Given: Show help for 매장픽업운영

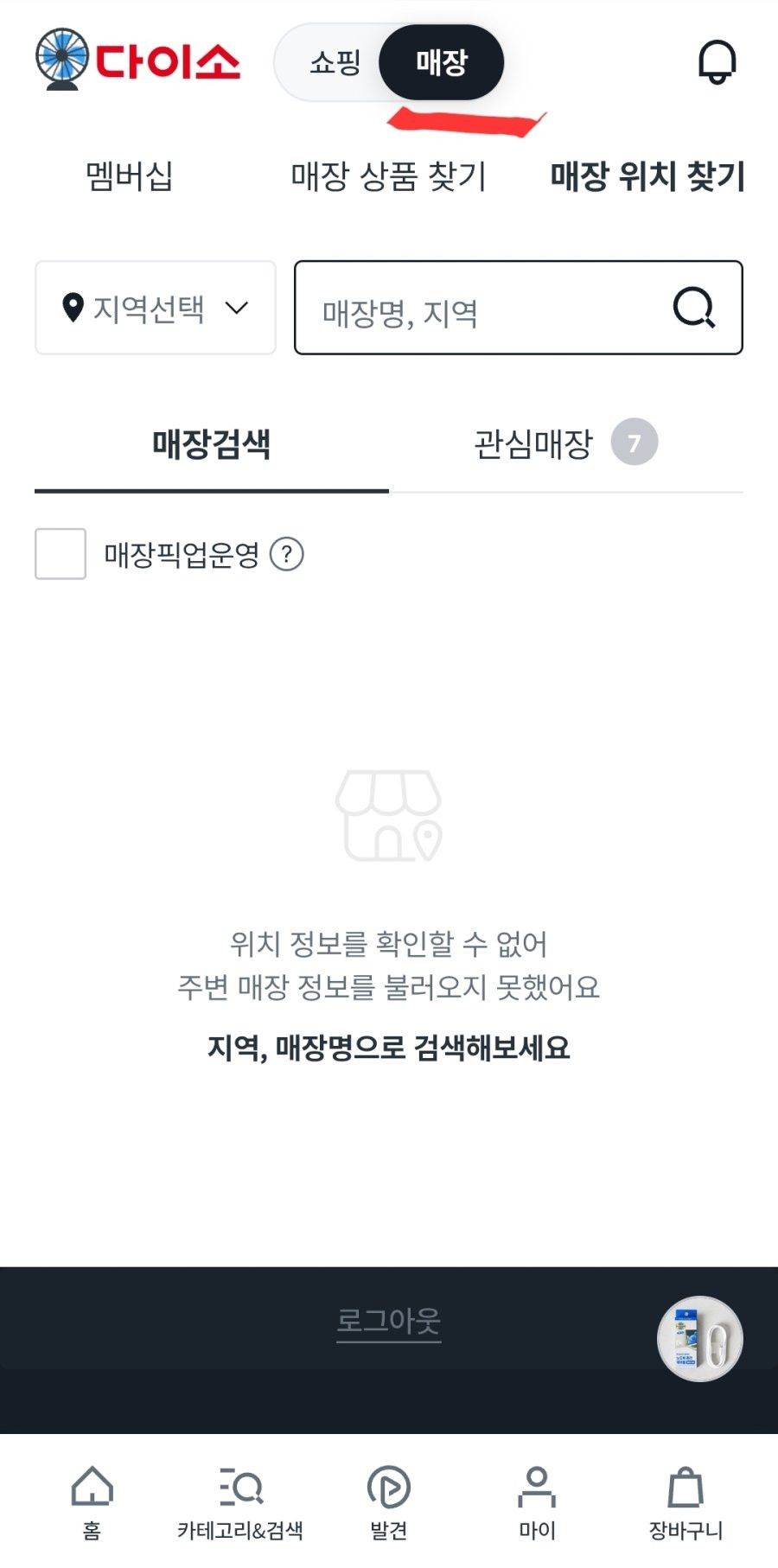Looking at the screenshot, I should click(287, 554).
